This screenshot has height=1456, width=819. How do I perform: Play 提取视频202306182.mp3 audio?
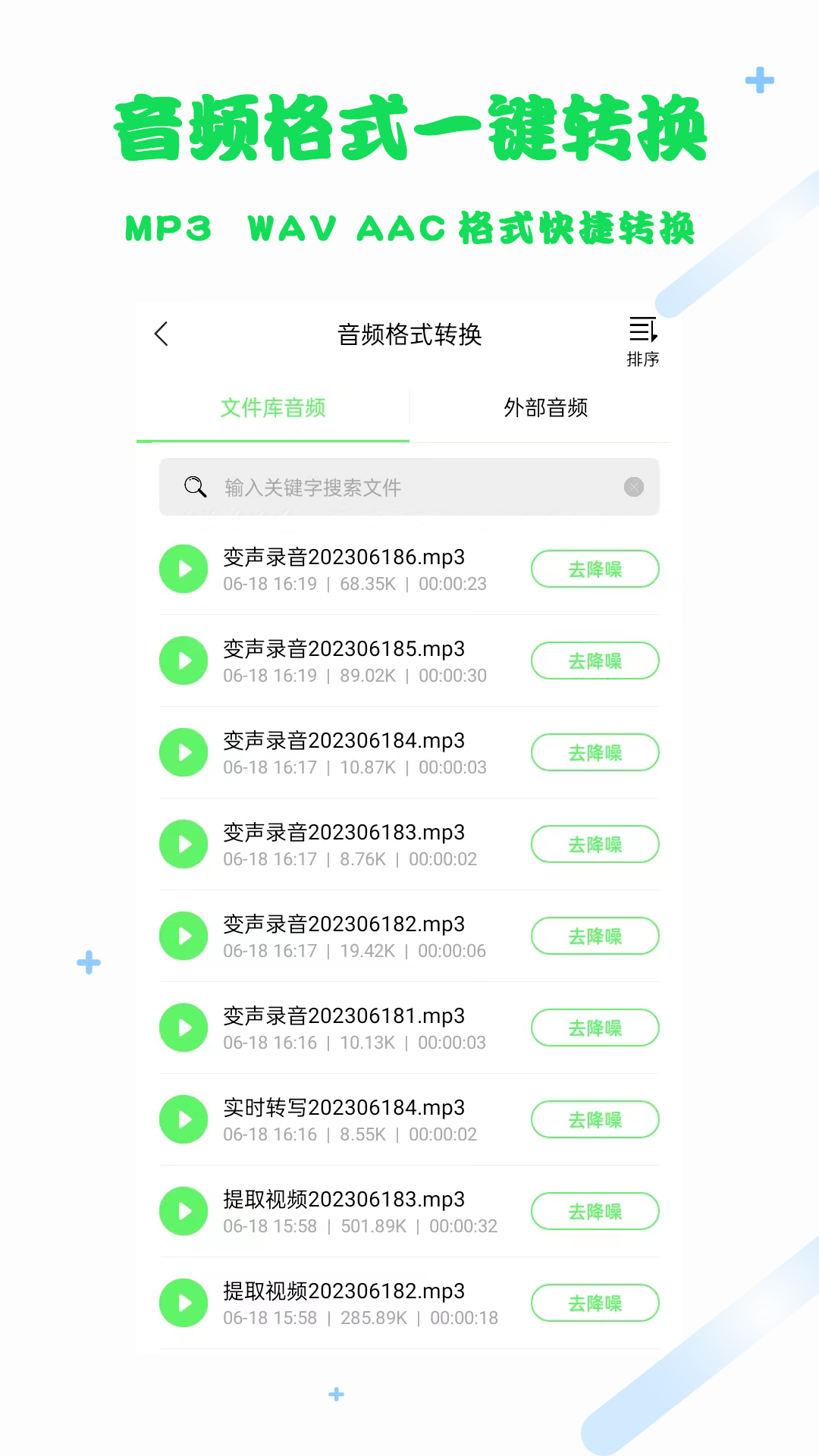(183, 1303)
